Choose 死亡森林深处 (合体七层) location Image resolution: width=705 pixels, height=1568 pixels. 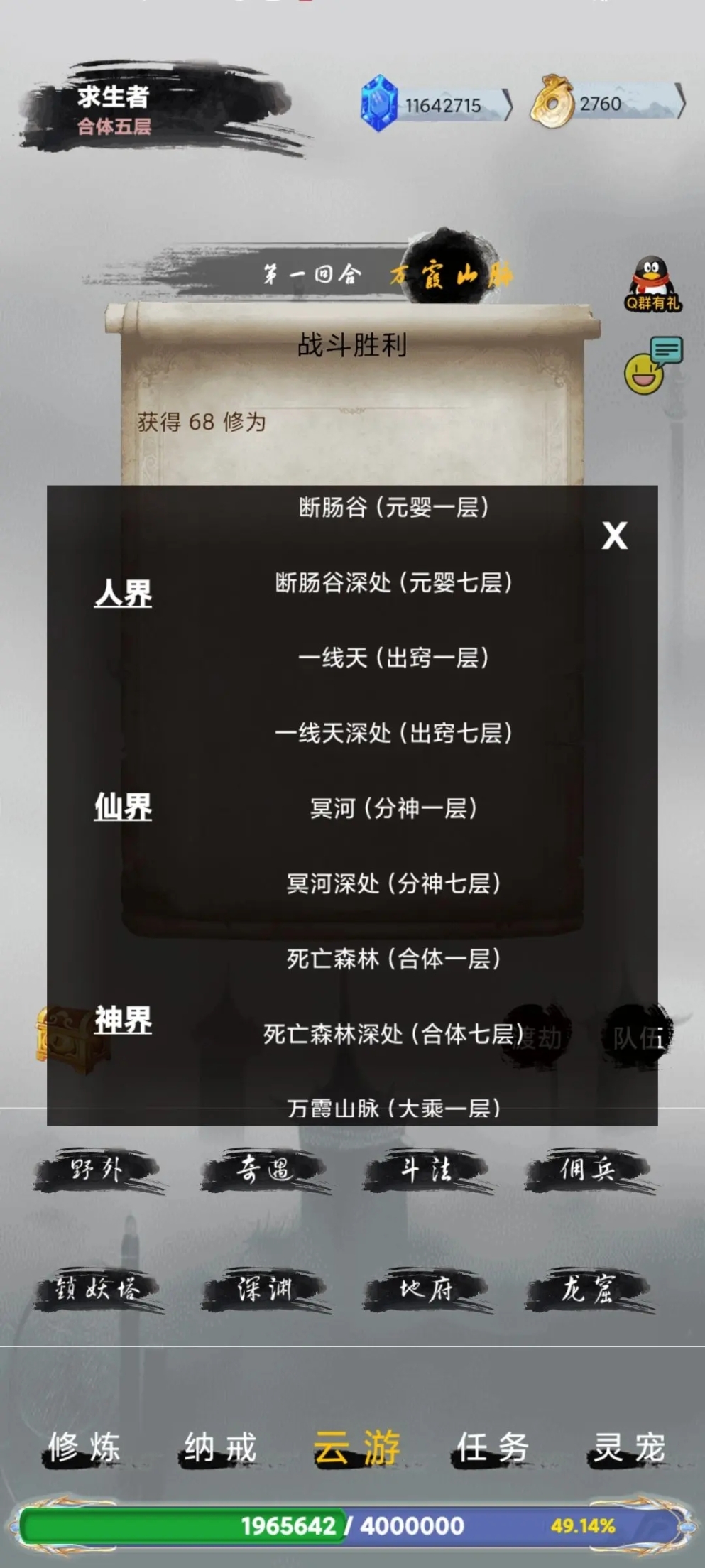tap(393, 1034)
